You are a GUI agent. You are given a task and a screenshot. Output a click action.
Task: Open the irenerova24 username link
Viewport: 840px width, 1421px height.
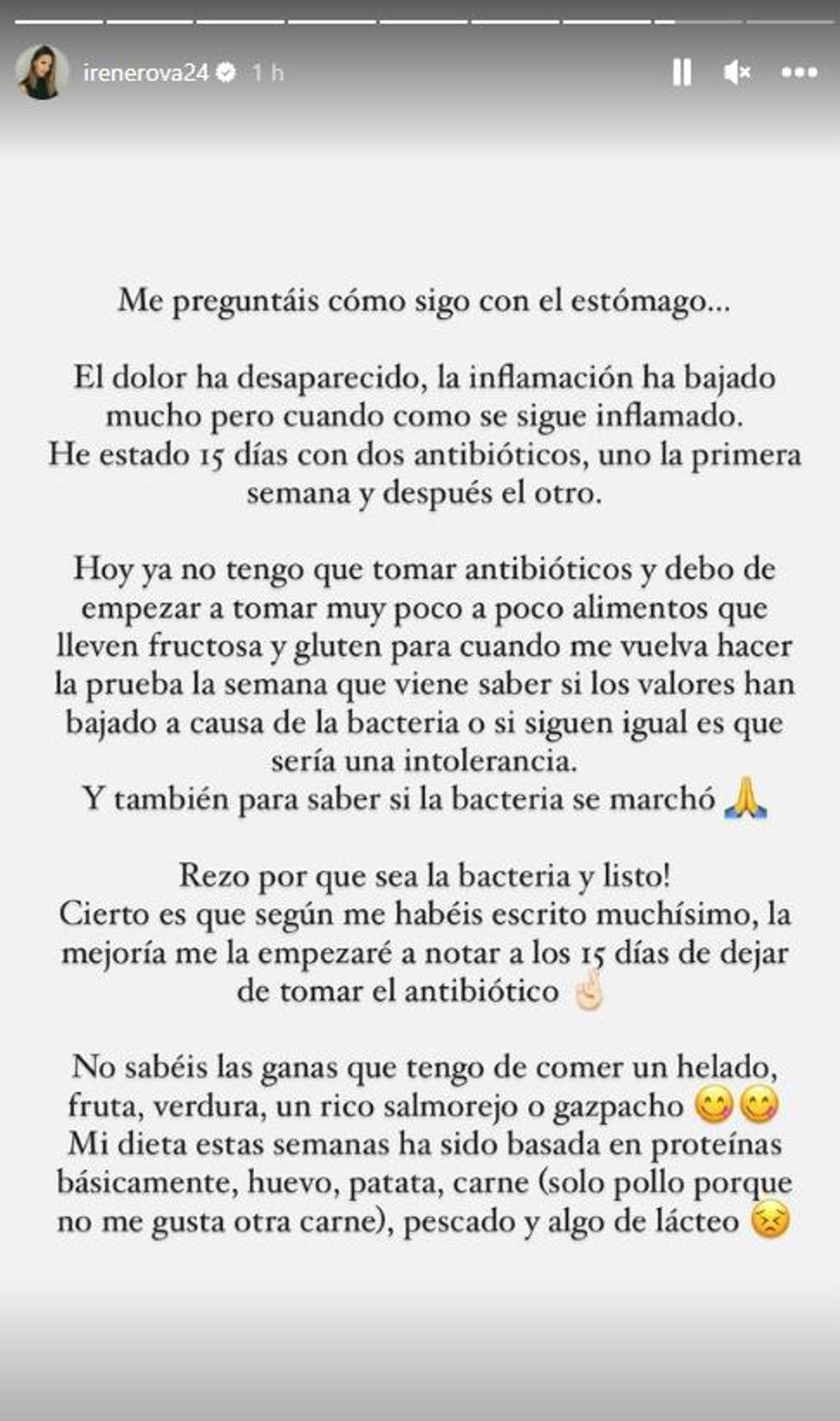[146, 73]
